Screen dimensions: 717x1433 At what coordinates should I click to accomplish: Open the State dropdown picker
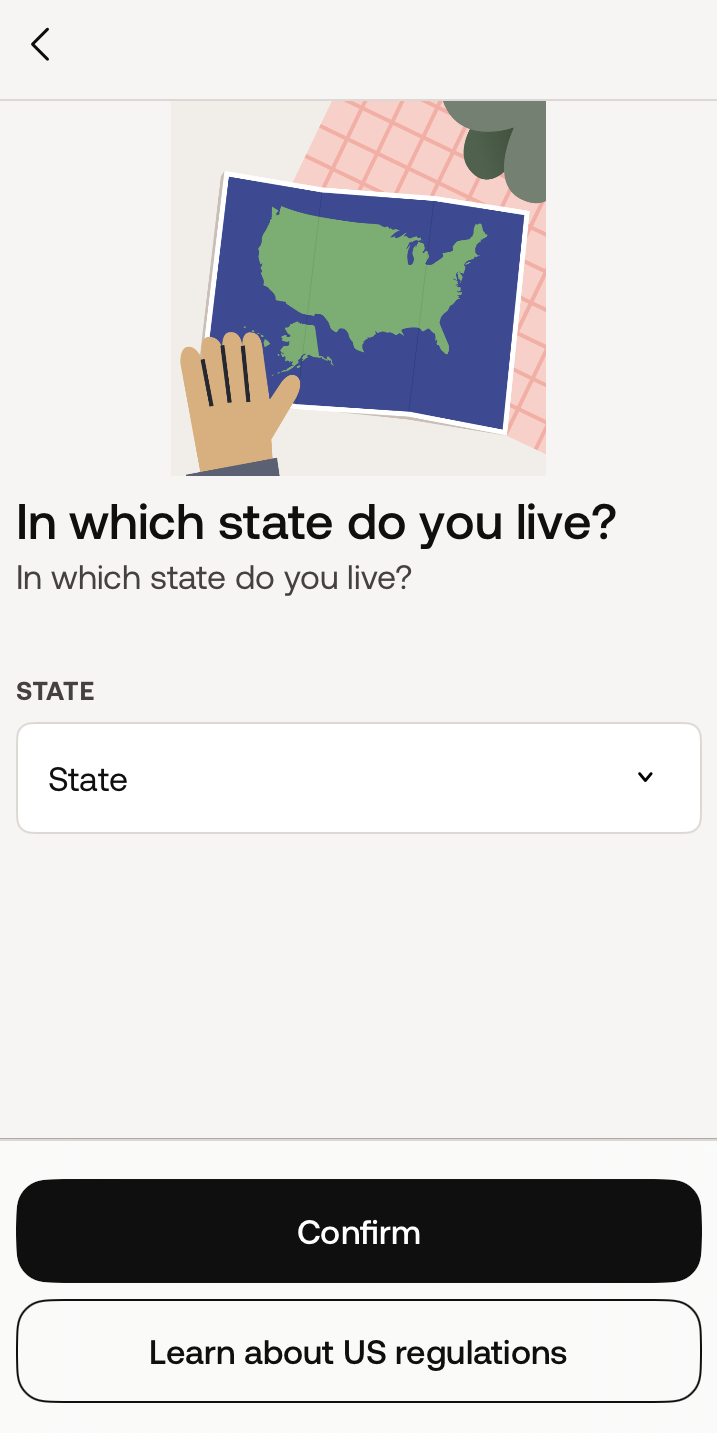tap(358, 778)
